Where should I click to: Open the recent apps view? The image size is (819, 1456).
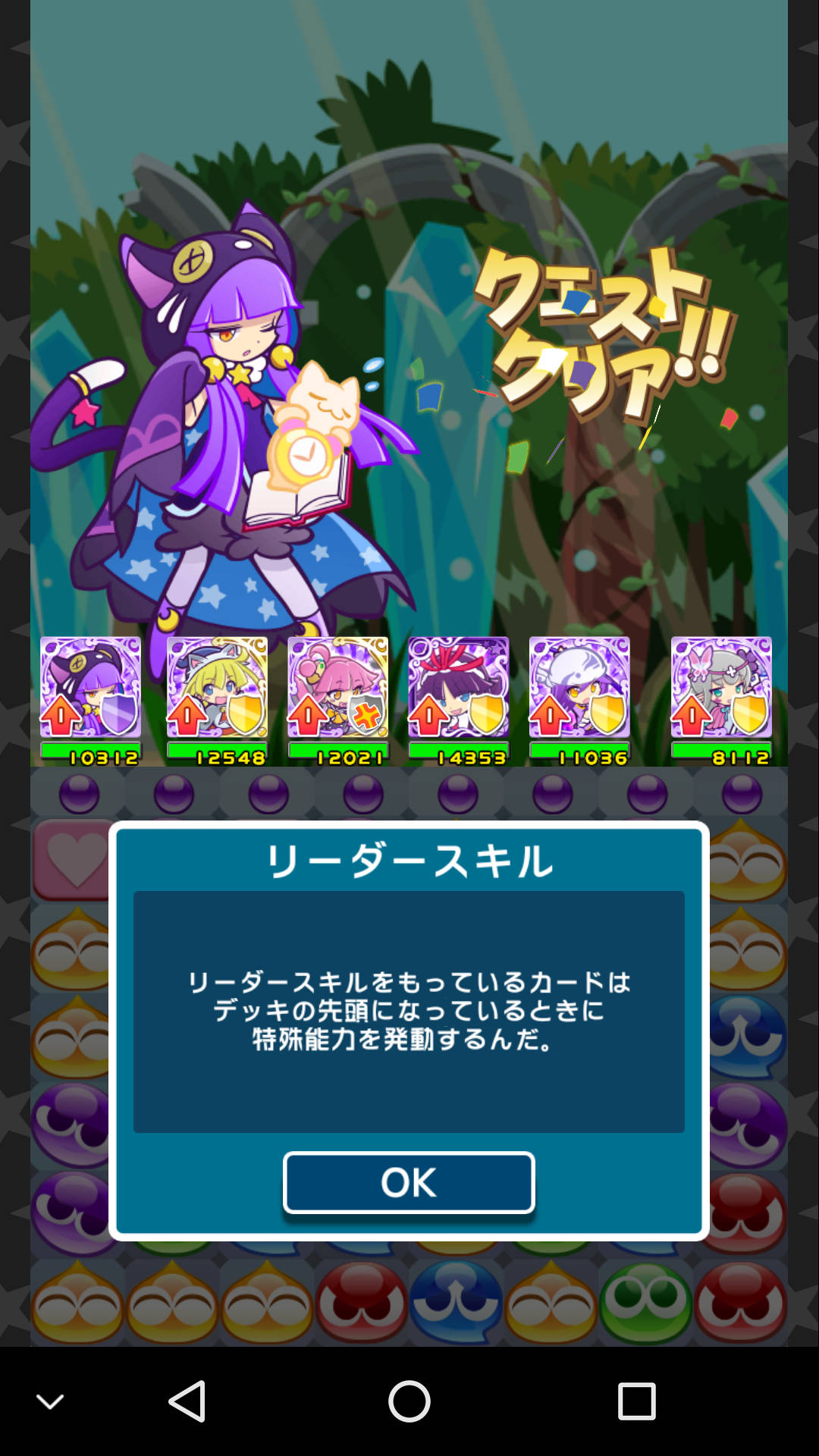point(636,1401)
